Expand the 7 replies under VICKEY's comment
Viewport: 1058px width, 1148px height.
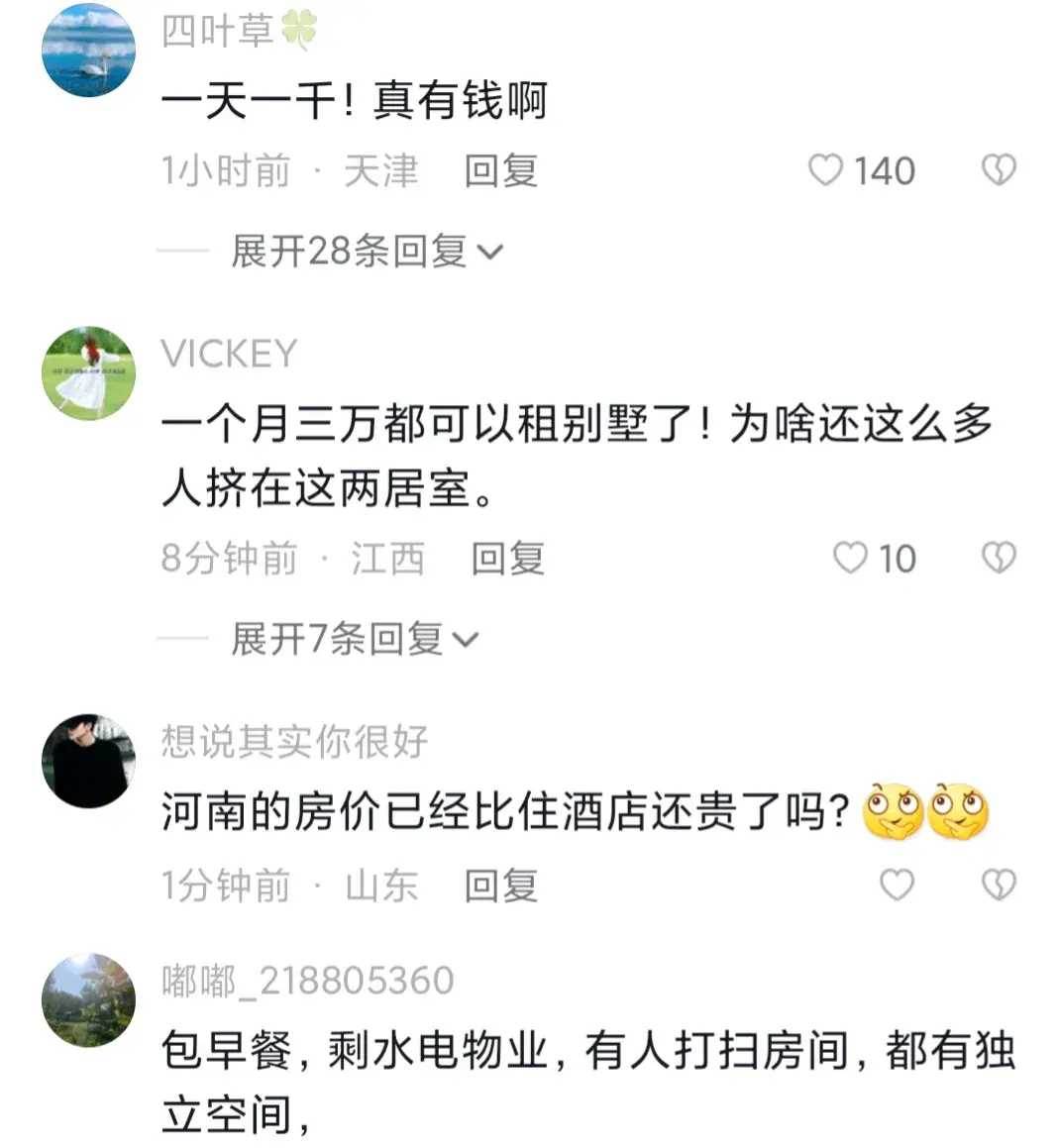click(354, 639)
